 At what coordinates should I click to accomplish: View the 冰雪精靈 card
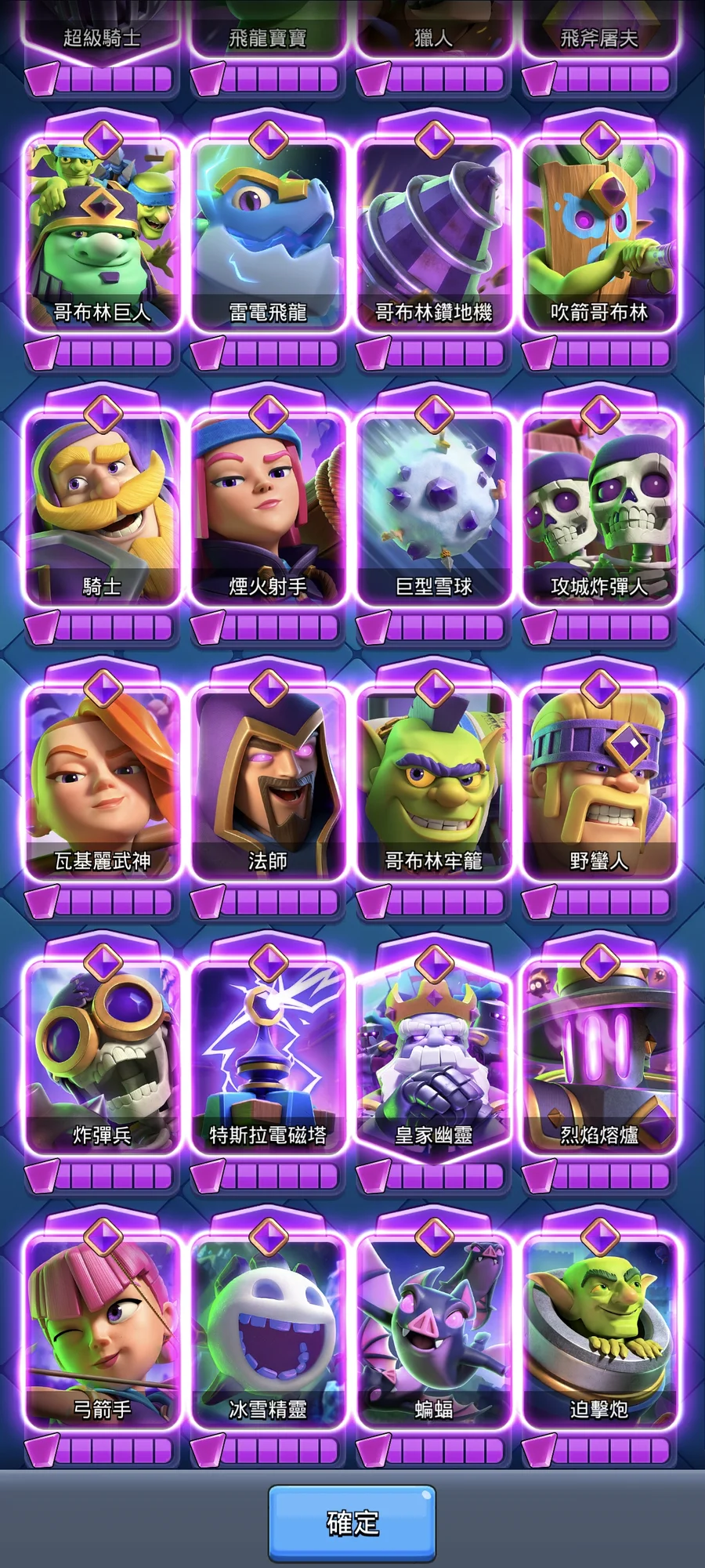tap(268, 1332)
